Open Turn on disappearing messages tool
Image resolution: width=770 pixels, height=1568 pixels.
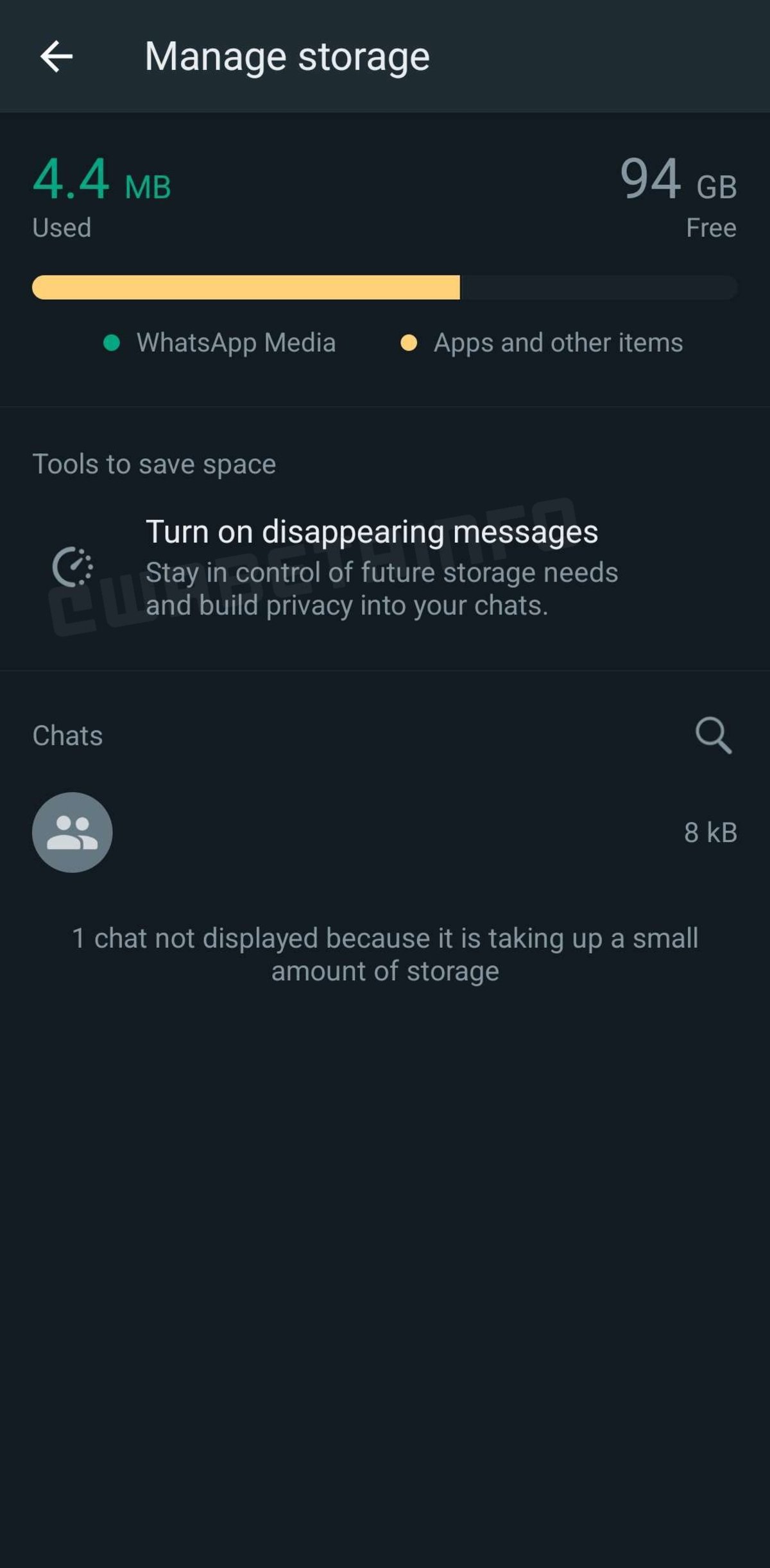(372, 567)
